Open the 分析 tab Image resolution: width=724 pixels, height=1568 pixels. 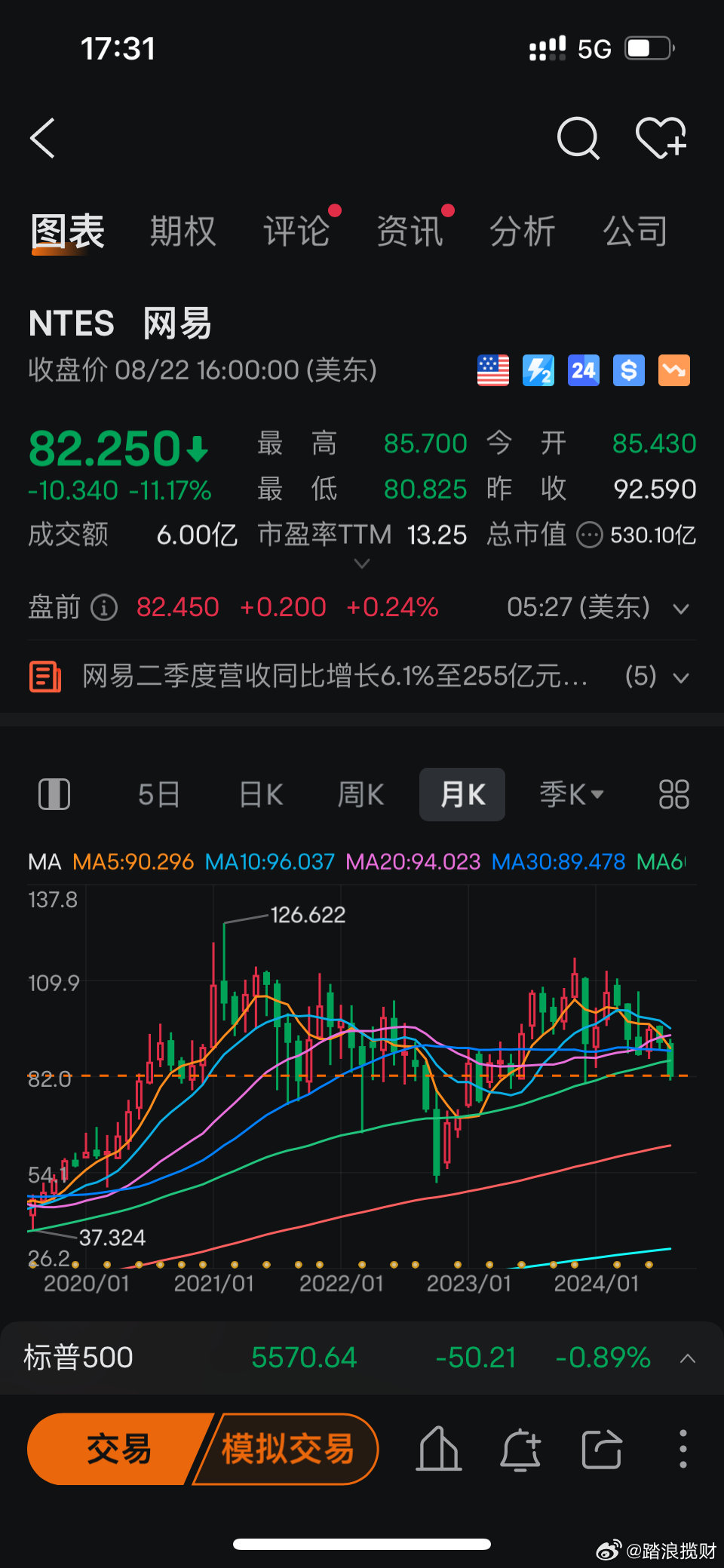pyautogui.click(x=523, y=231)
